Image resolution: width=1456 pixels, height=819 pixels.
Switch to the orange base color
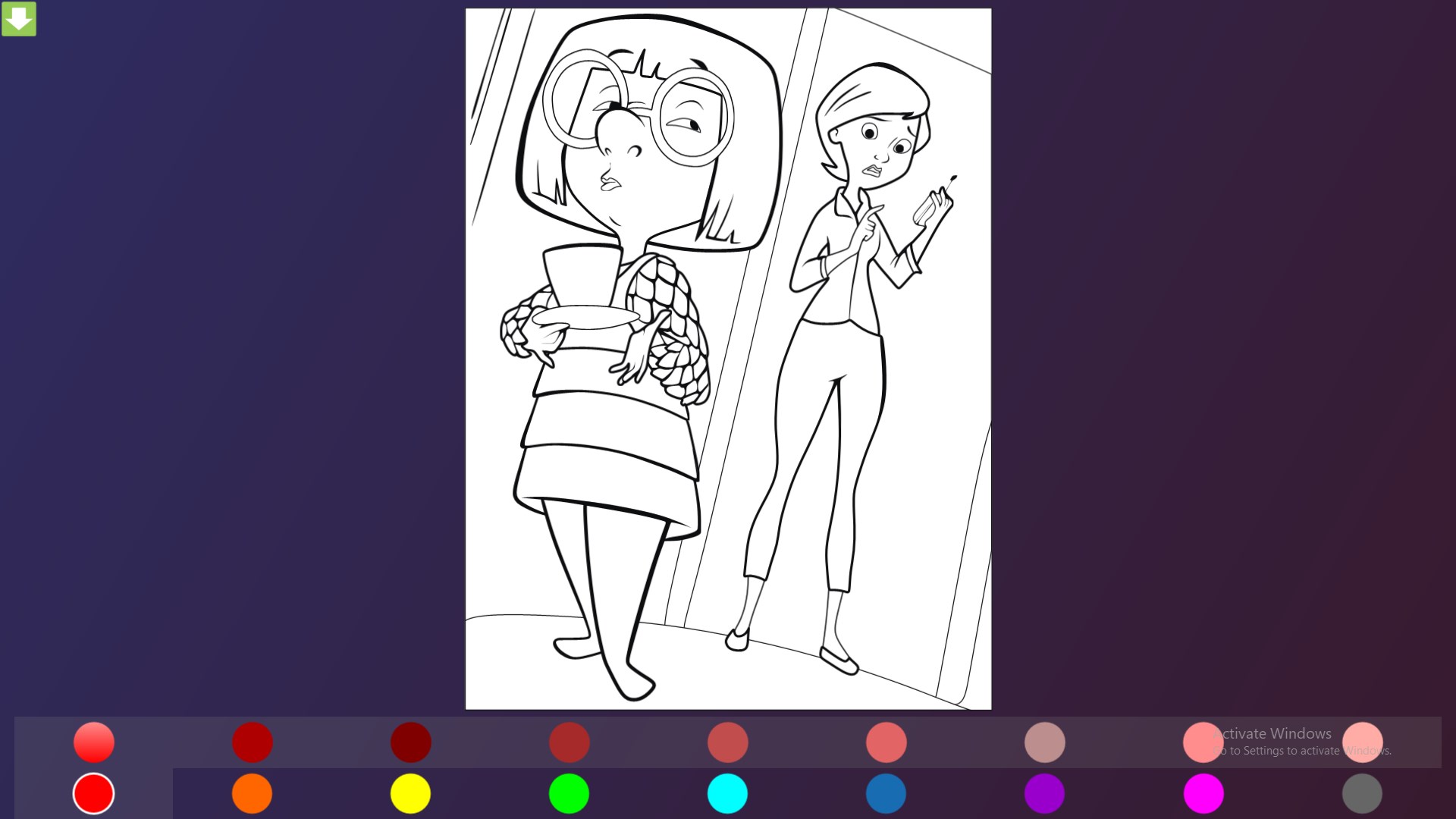(253, 793)
